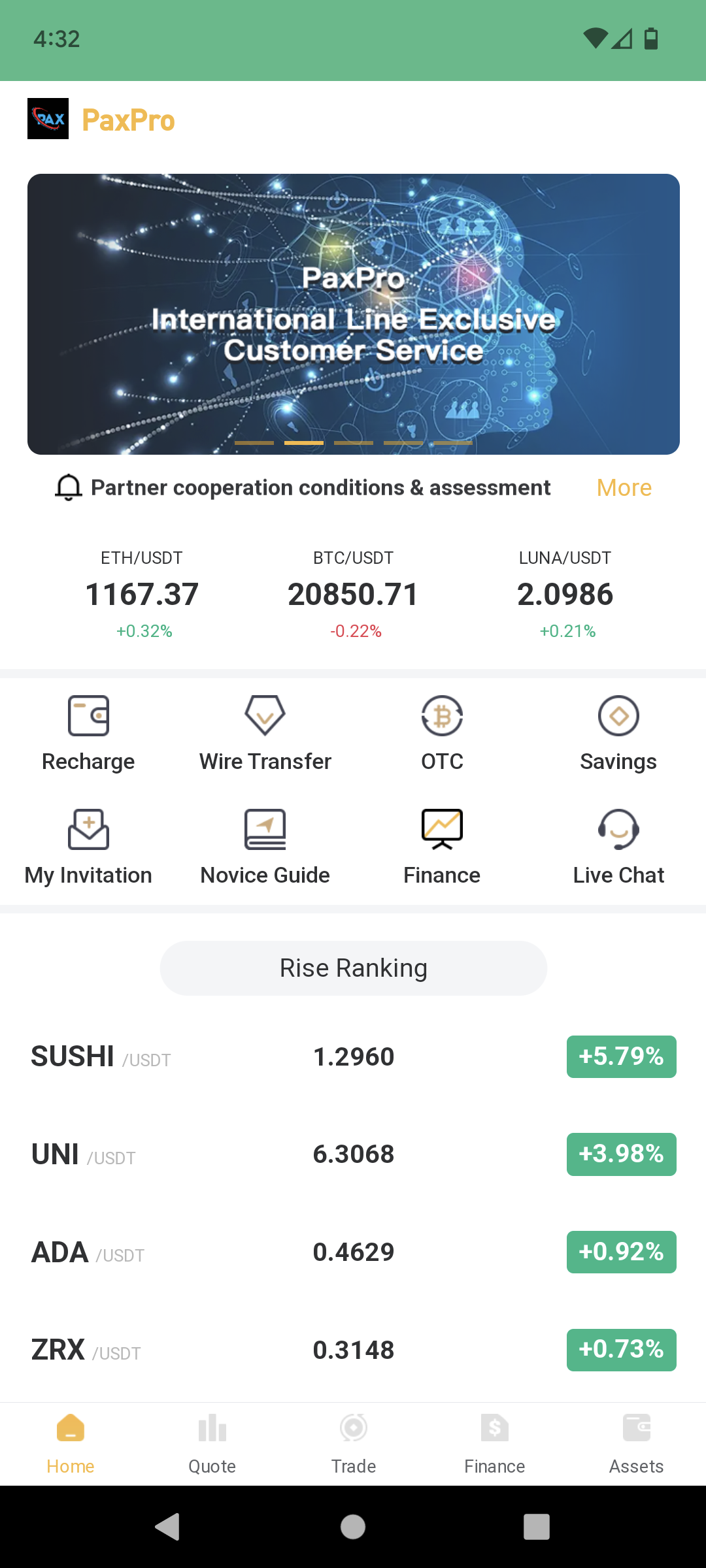View the ADA/USDT market

353,1252
